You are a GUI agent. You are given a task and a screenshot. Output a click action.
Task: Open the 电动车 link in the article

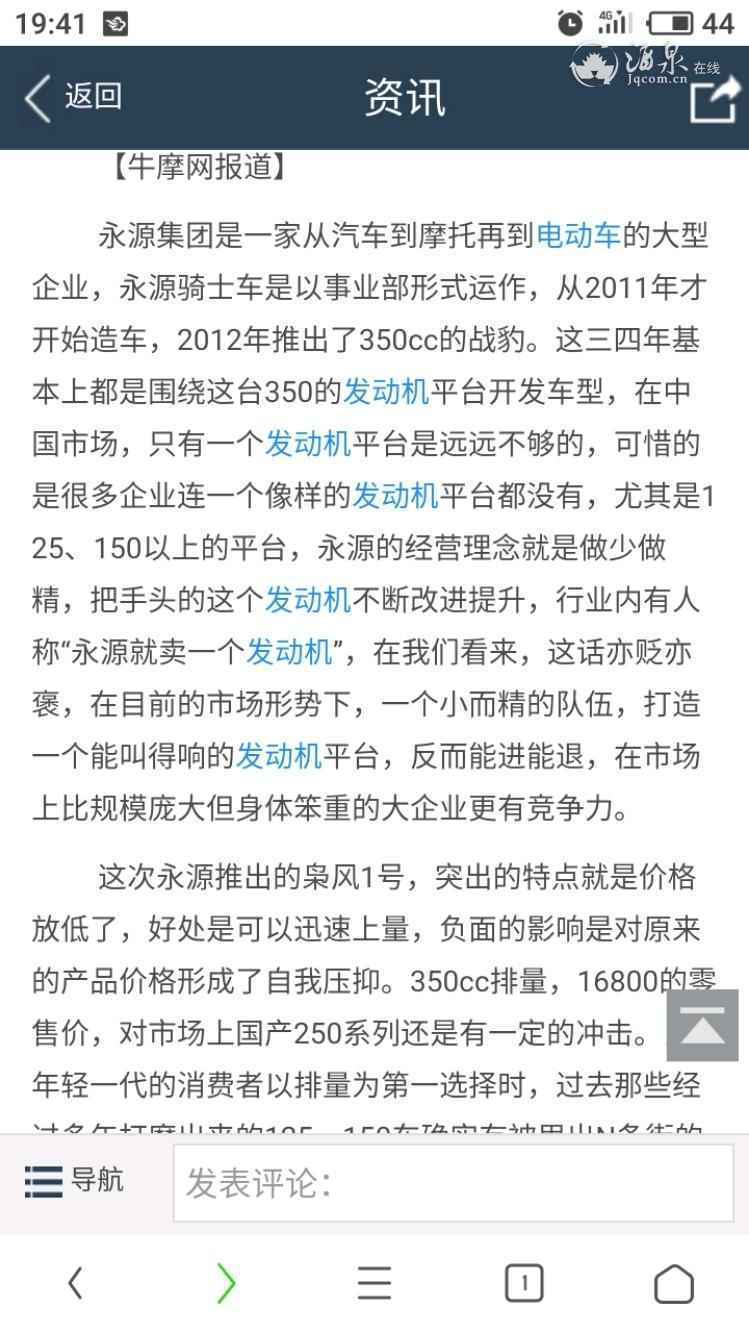pyautogui.click(x=579, y=237)
